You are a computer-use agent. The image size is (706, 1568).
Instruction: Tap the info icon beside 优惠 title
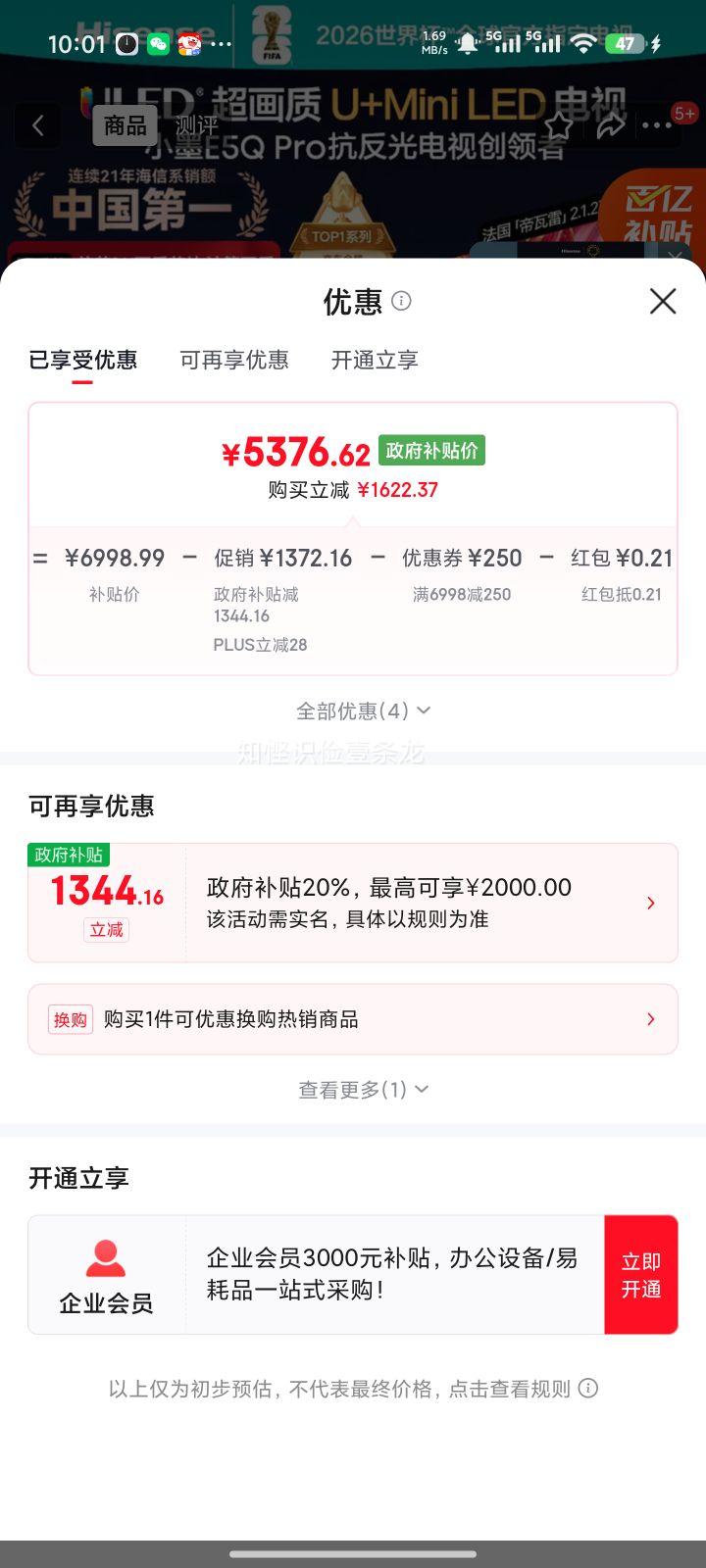(402, 302)
